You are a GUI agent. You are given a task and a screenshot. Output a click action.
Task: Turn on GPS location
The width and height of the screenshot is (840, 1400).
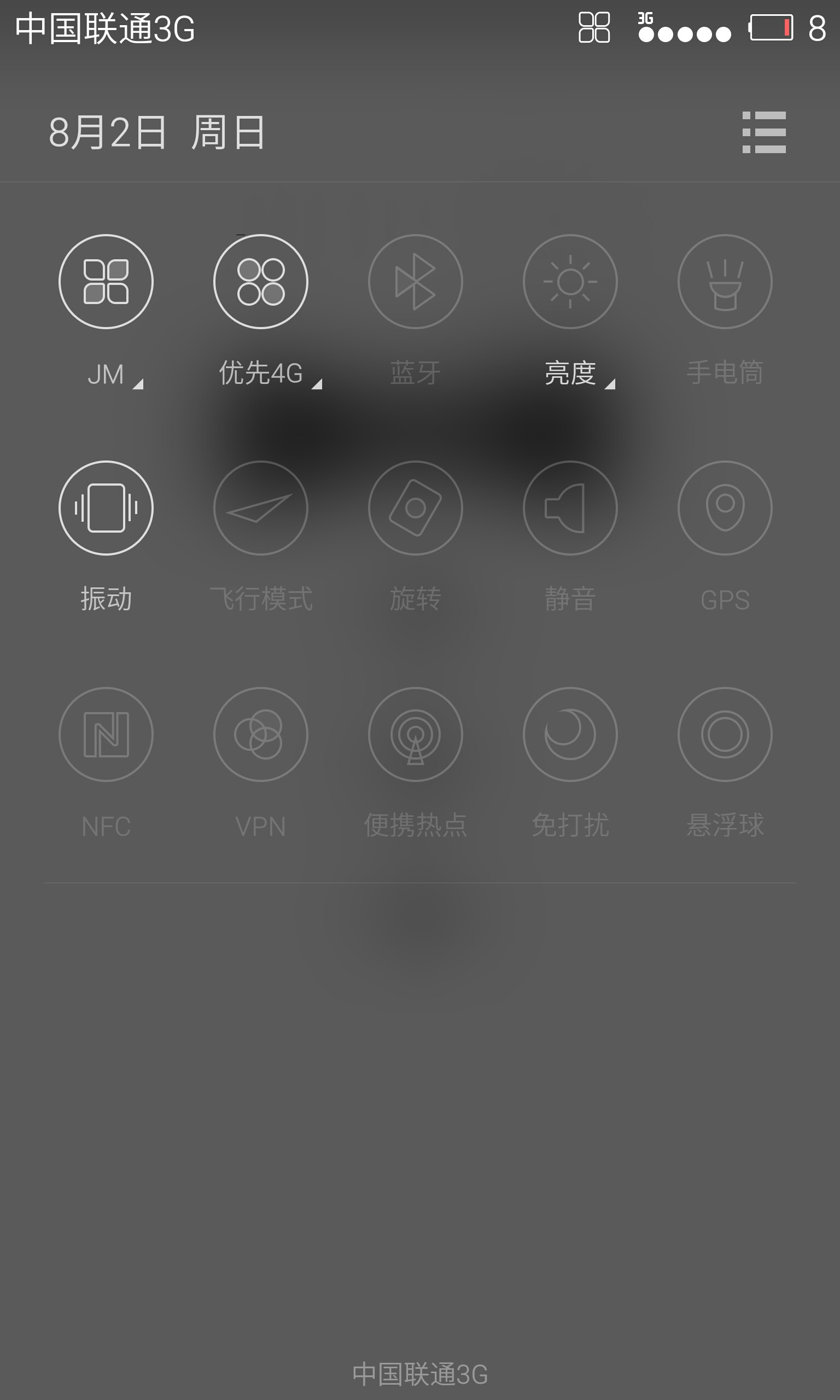point(725,507)
